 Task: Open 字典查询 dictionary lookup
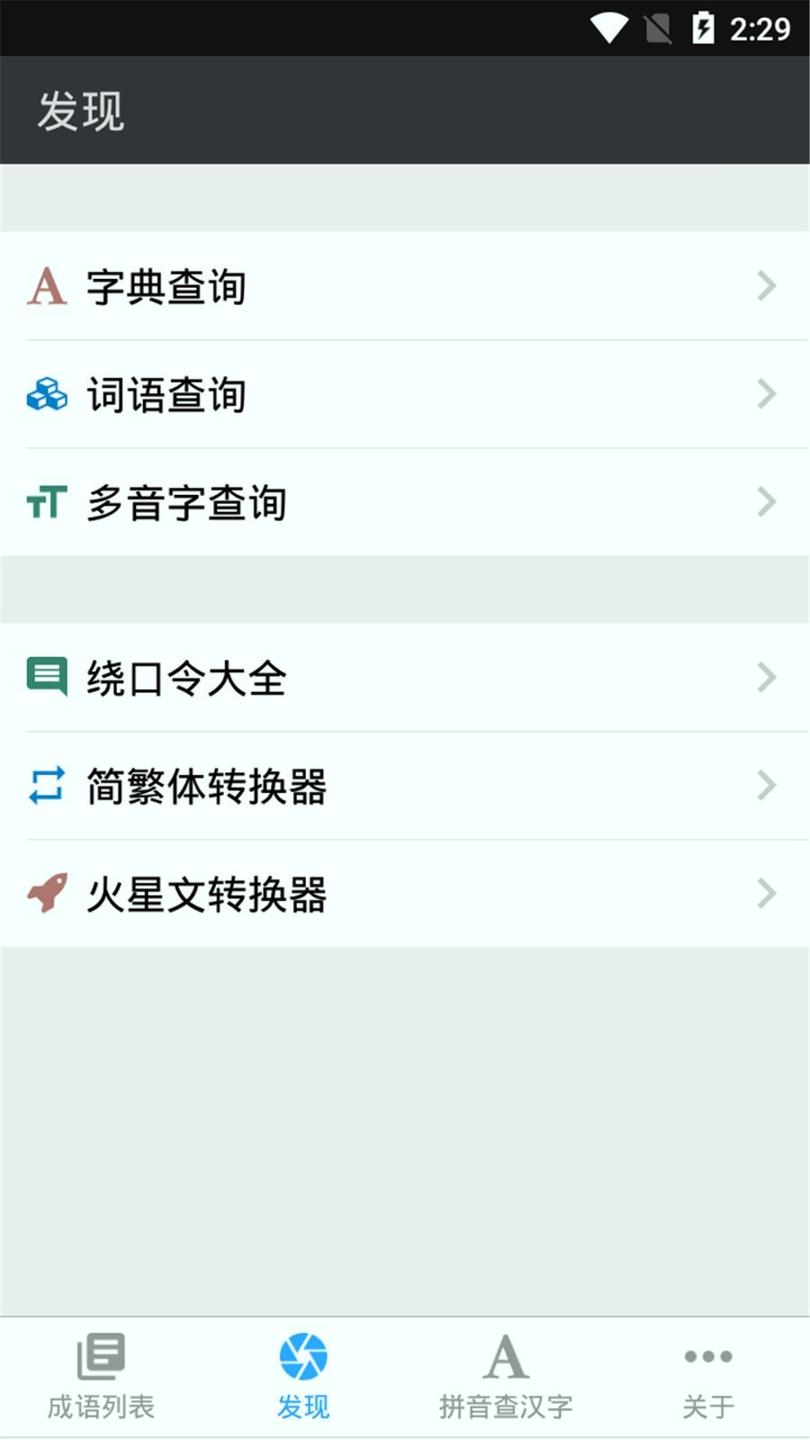(x=166, y=287)
